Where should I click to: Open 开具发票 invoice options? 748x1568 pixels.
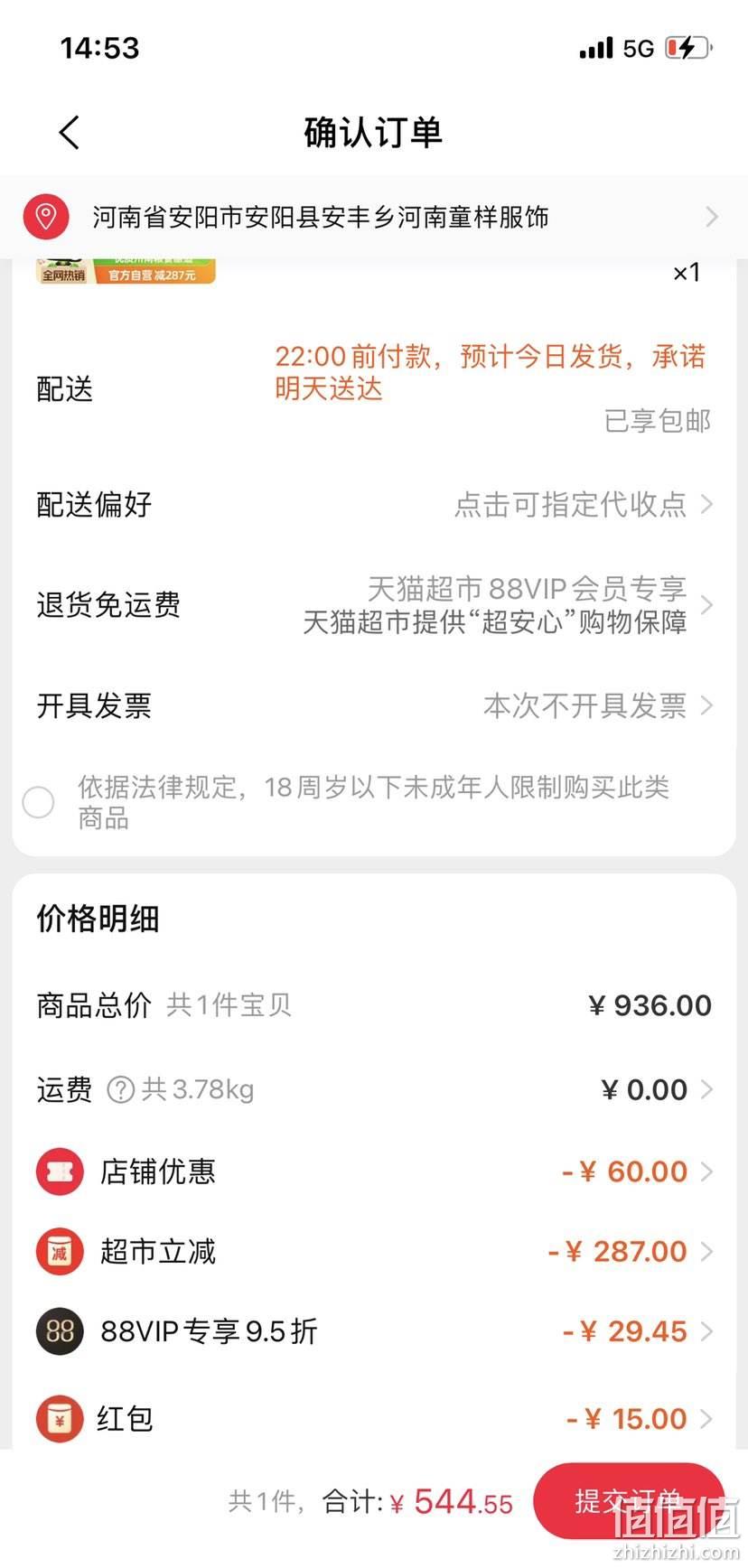coord(374,705)
